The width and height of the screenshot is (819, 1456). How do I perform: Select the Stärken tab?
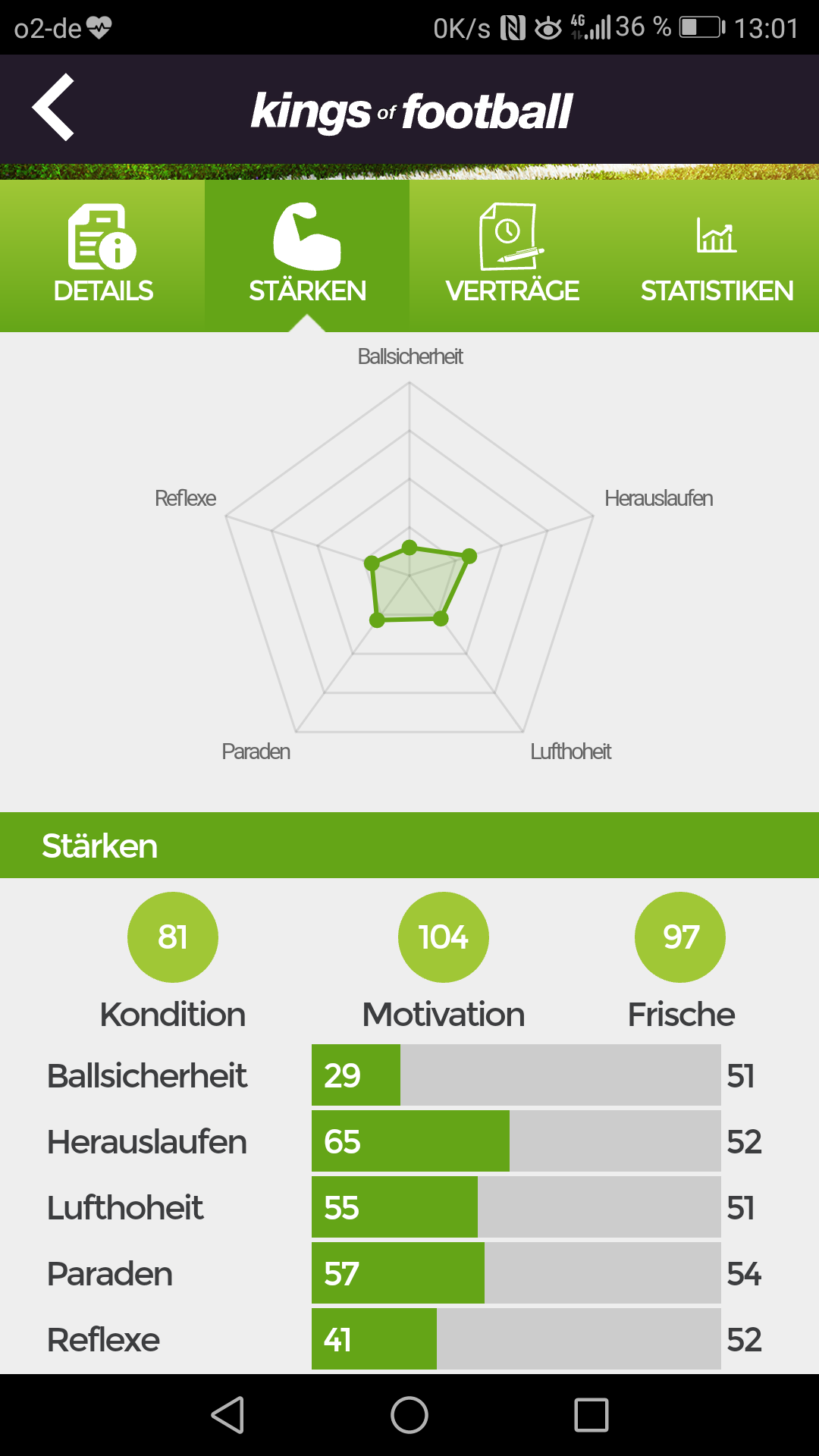point(307,255)
